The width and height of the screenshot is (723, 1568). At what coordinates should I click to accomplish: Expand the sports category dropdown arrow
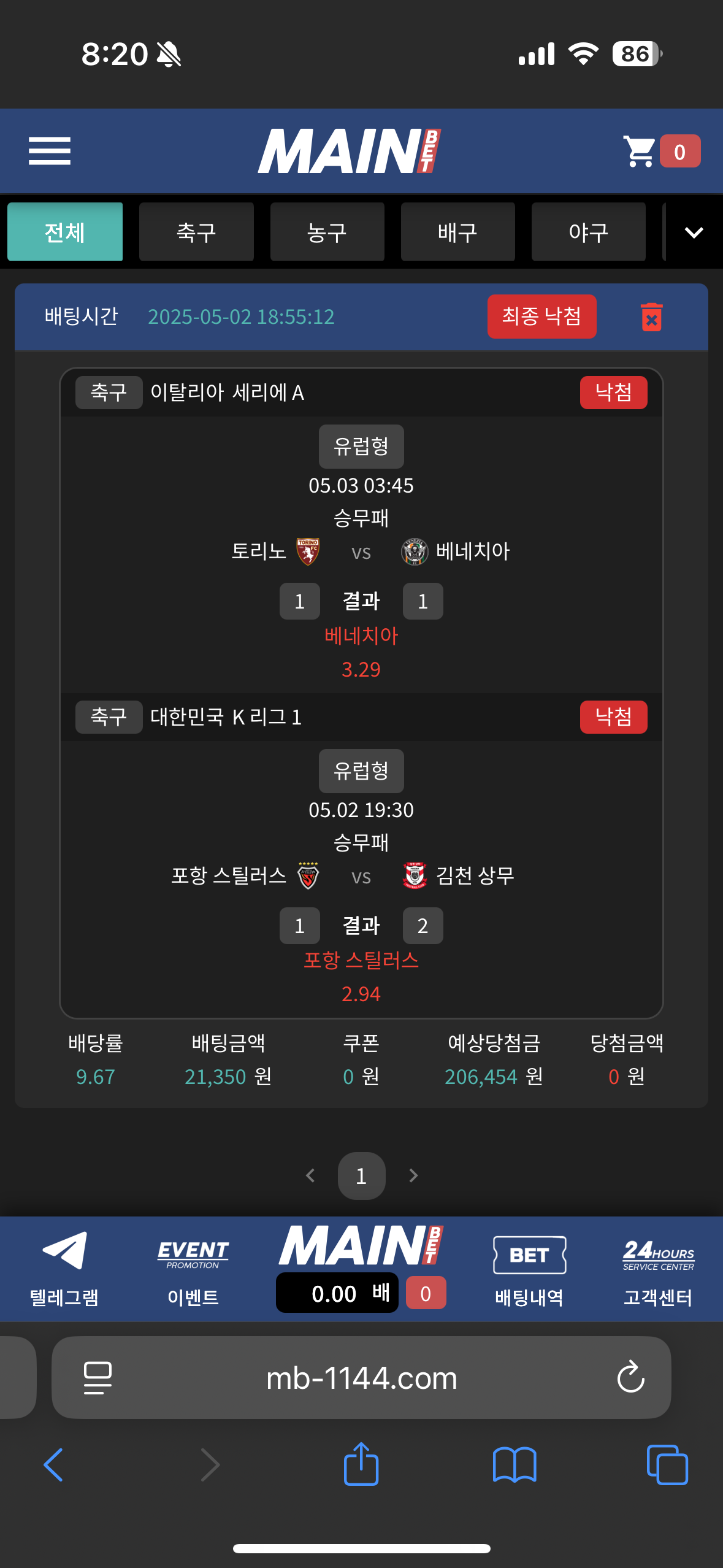point(694,232)
